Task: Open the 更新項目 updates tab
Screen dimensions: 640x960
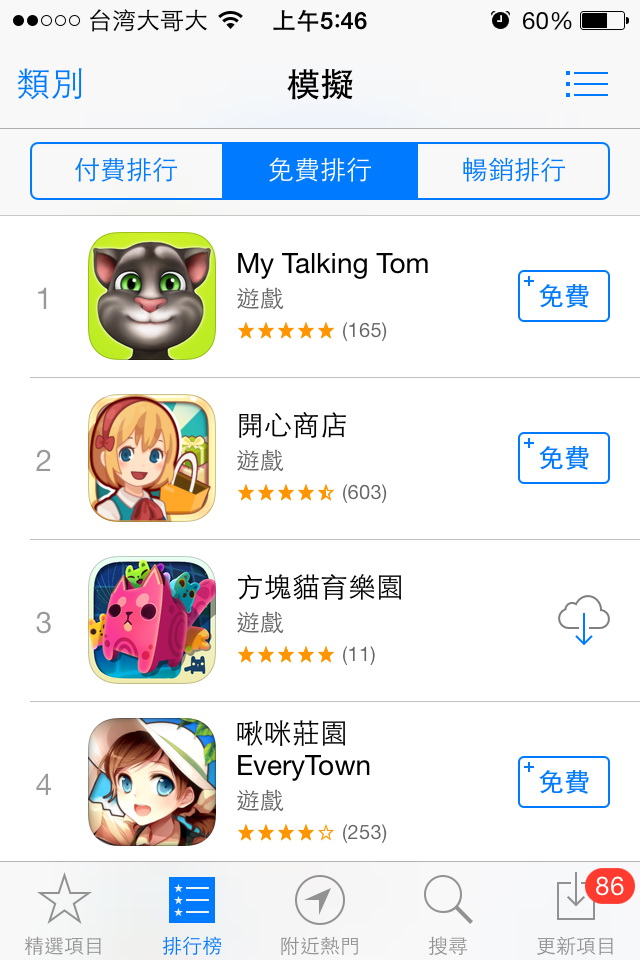Action: (x=576, y=913)
